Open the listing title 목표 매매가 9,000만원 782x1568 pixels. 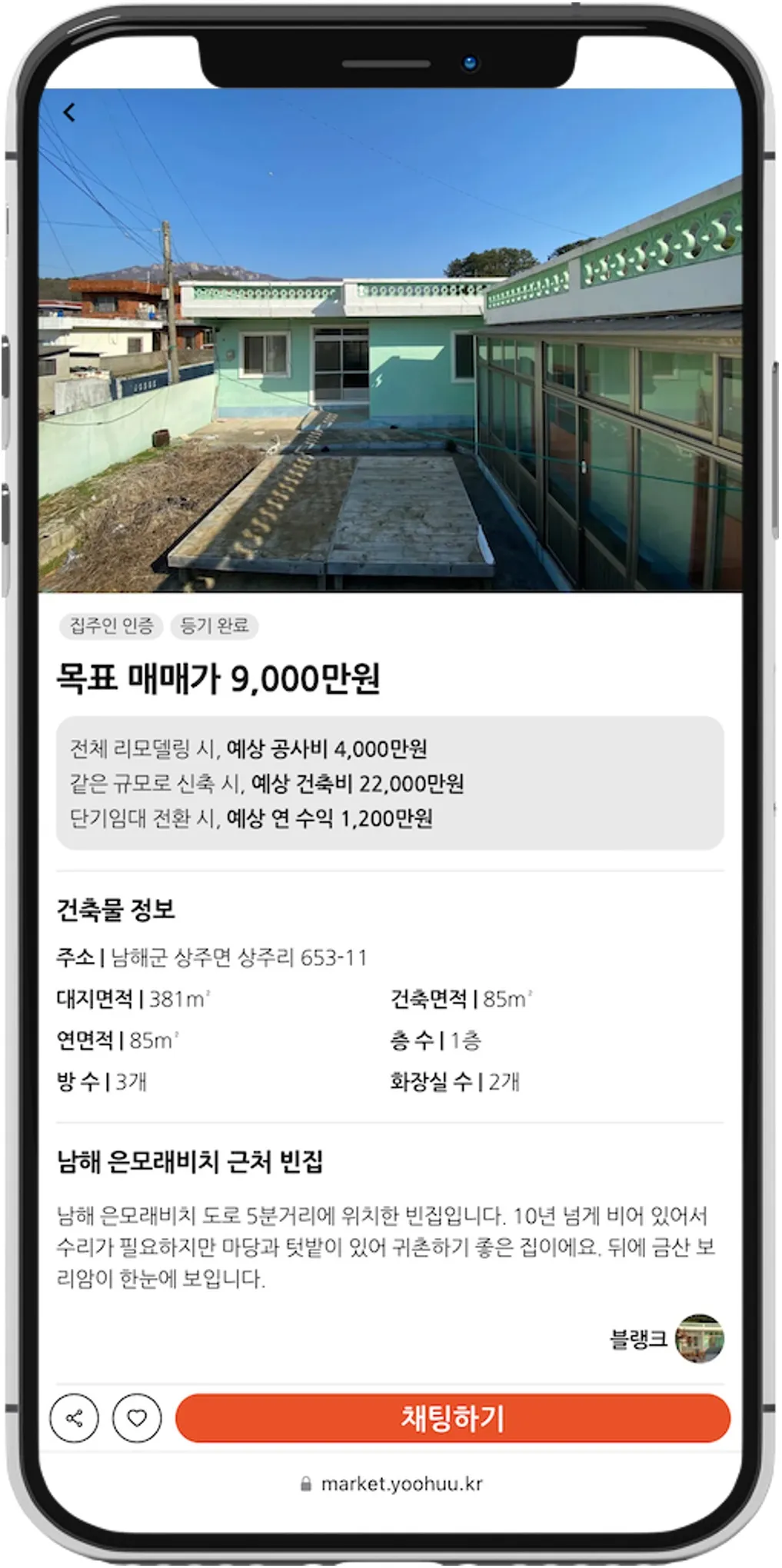(221, 677)
